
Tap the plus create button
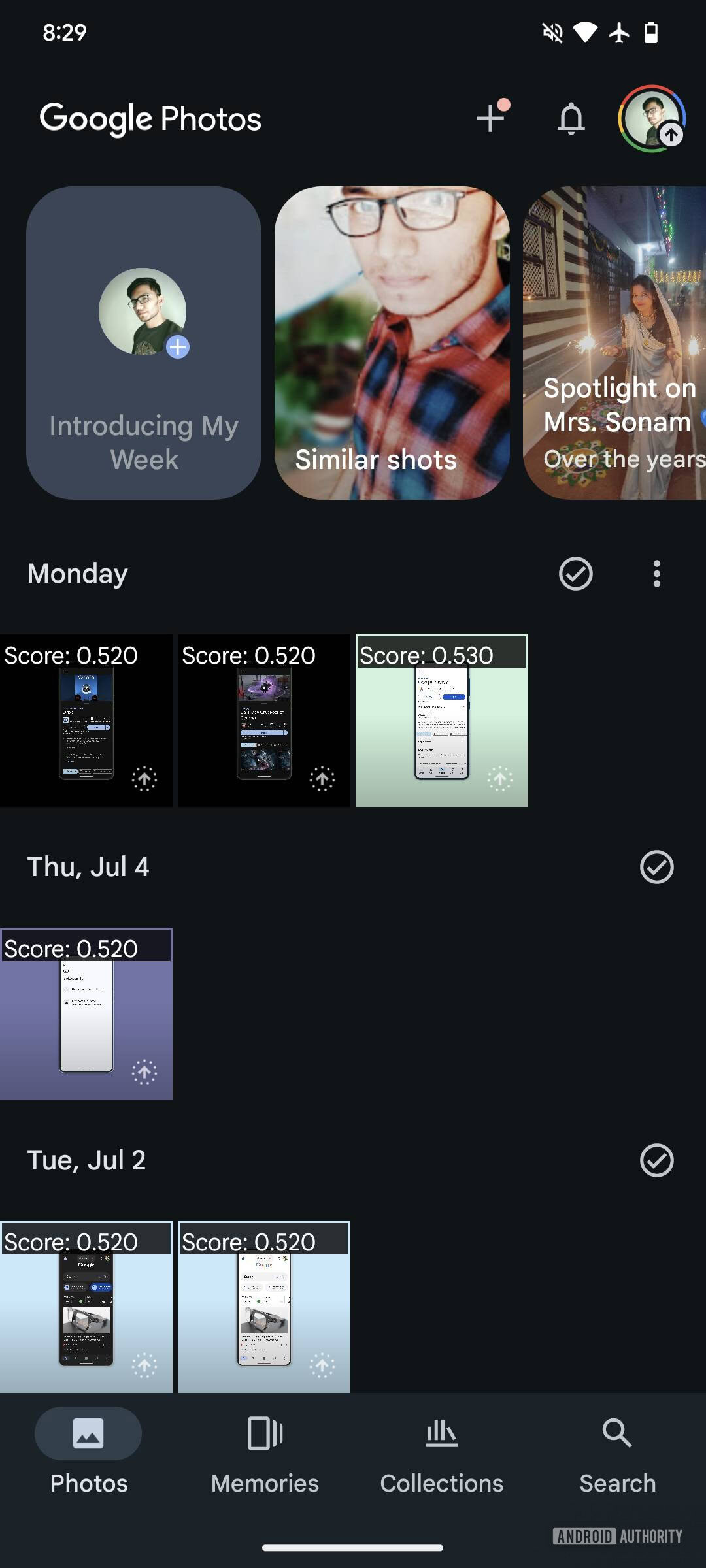click(490, 118)
